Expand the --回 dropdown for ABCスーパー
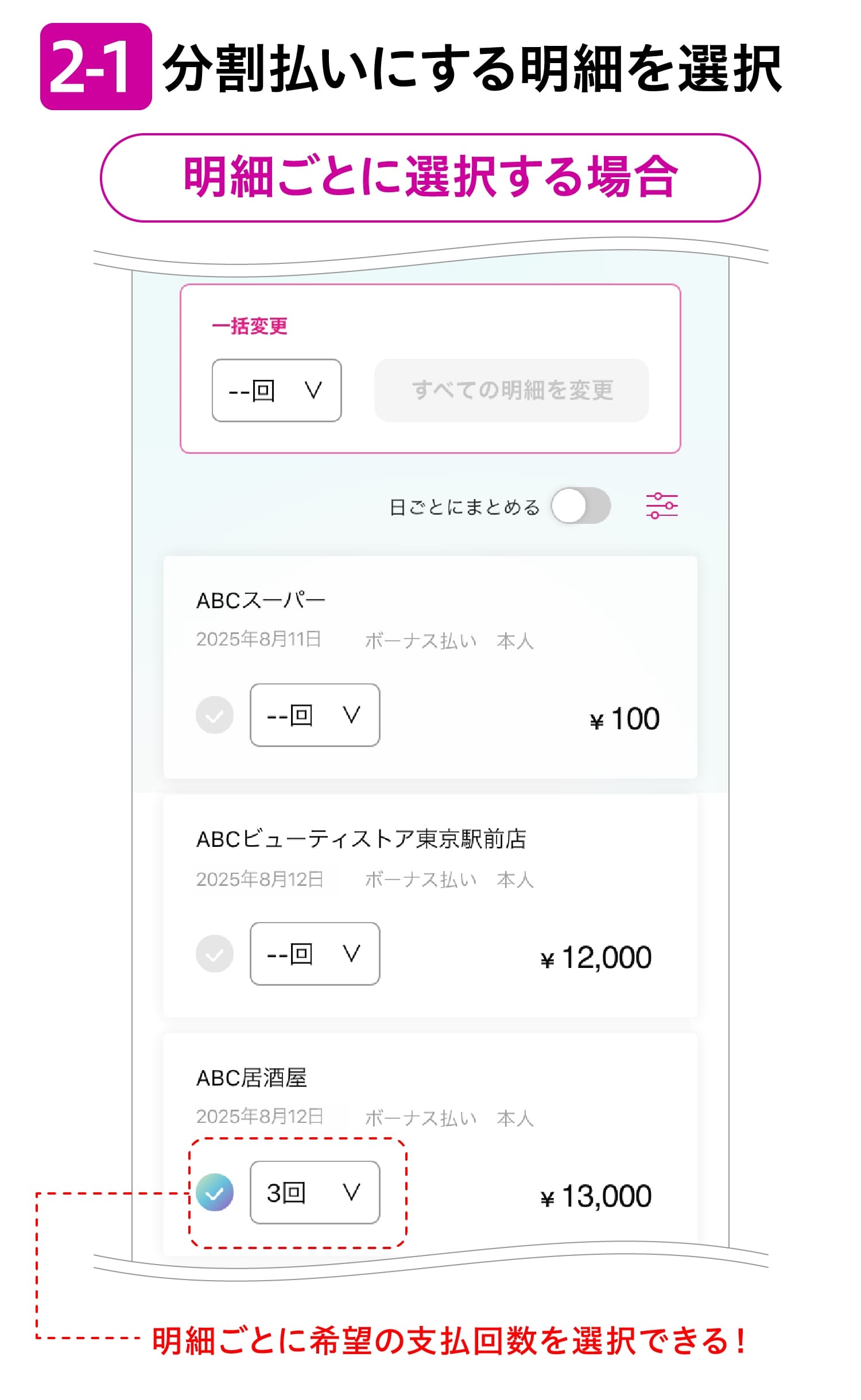Screen dimensions: 861x1400 314,715
